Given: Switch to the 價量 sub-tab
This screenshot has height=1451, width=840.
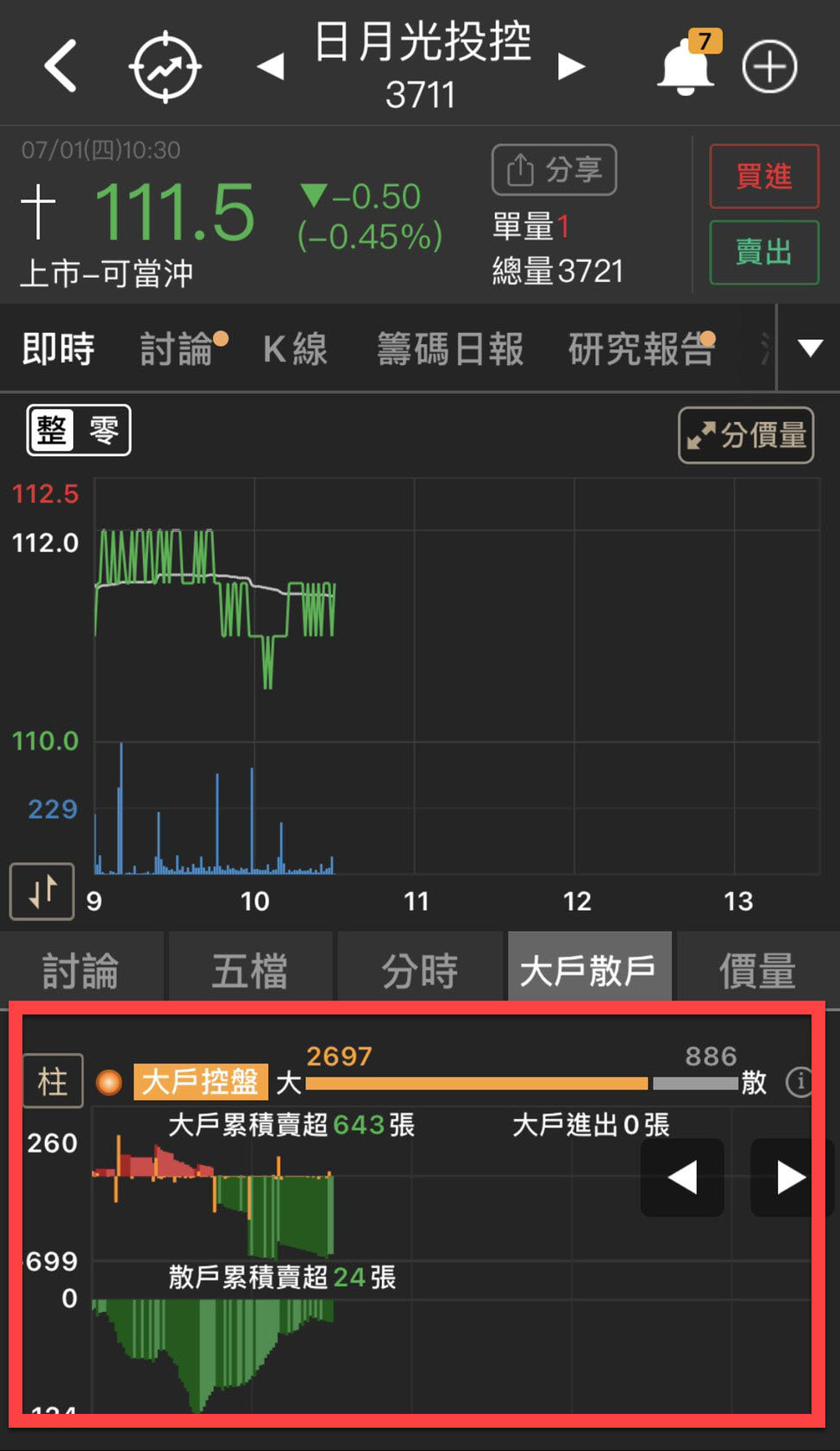Looking at the screenshot, I should tap(757, 970).
